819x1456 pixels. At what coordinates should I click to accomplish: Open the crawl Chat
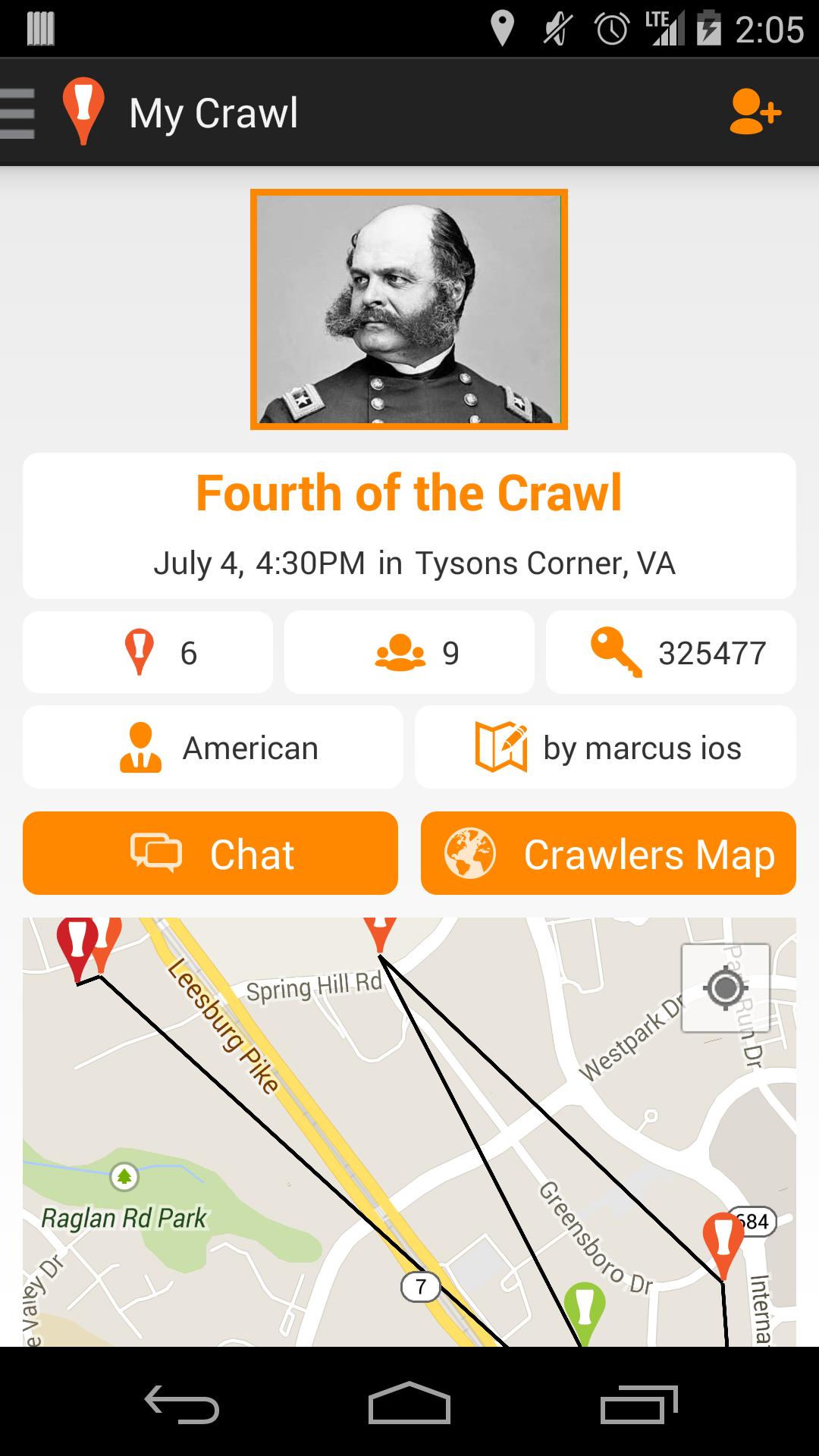click(210, 853)
